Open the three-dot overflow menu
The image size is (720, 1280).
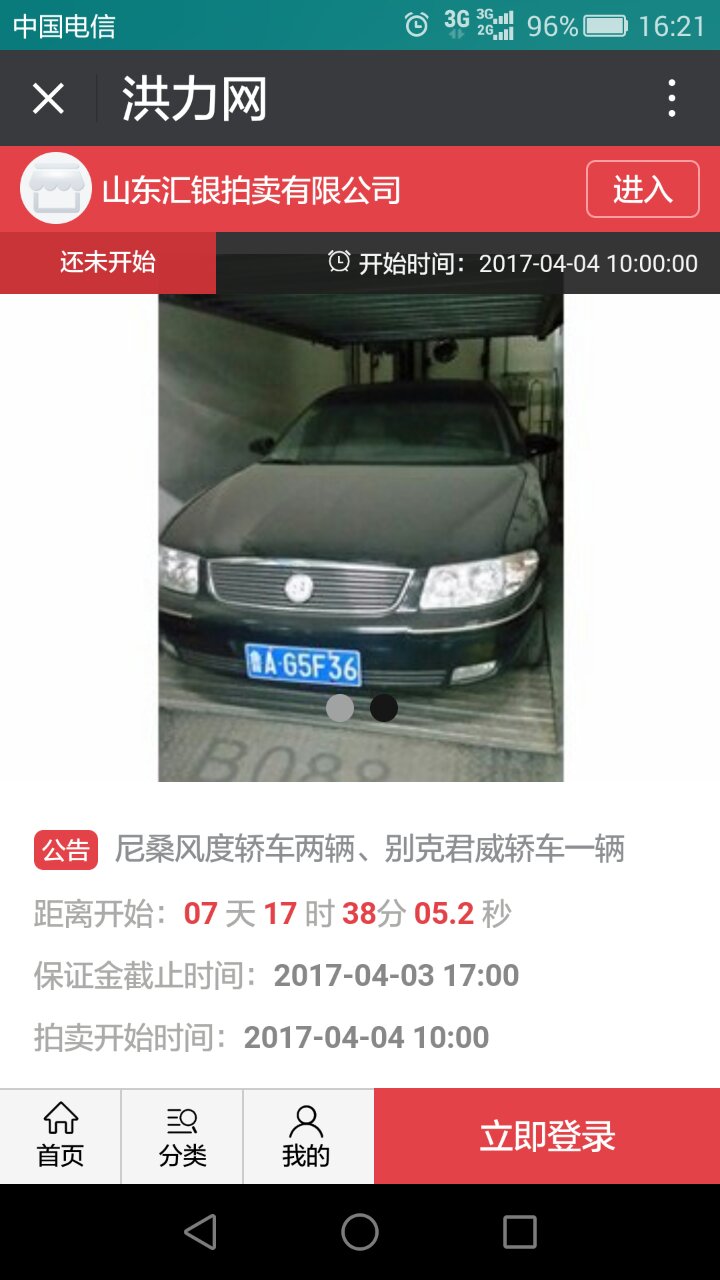coord(671,99)
